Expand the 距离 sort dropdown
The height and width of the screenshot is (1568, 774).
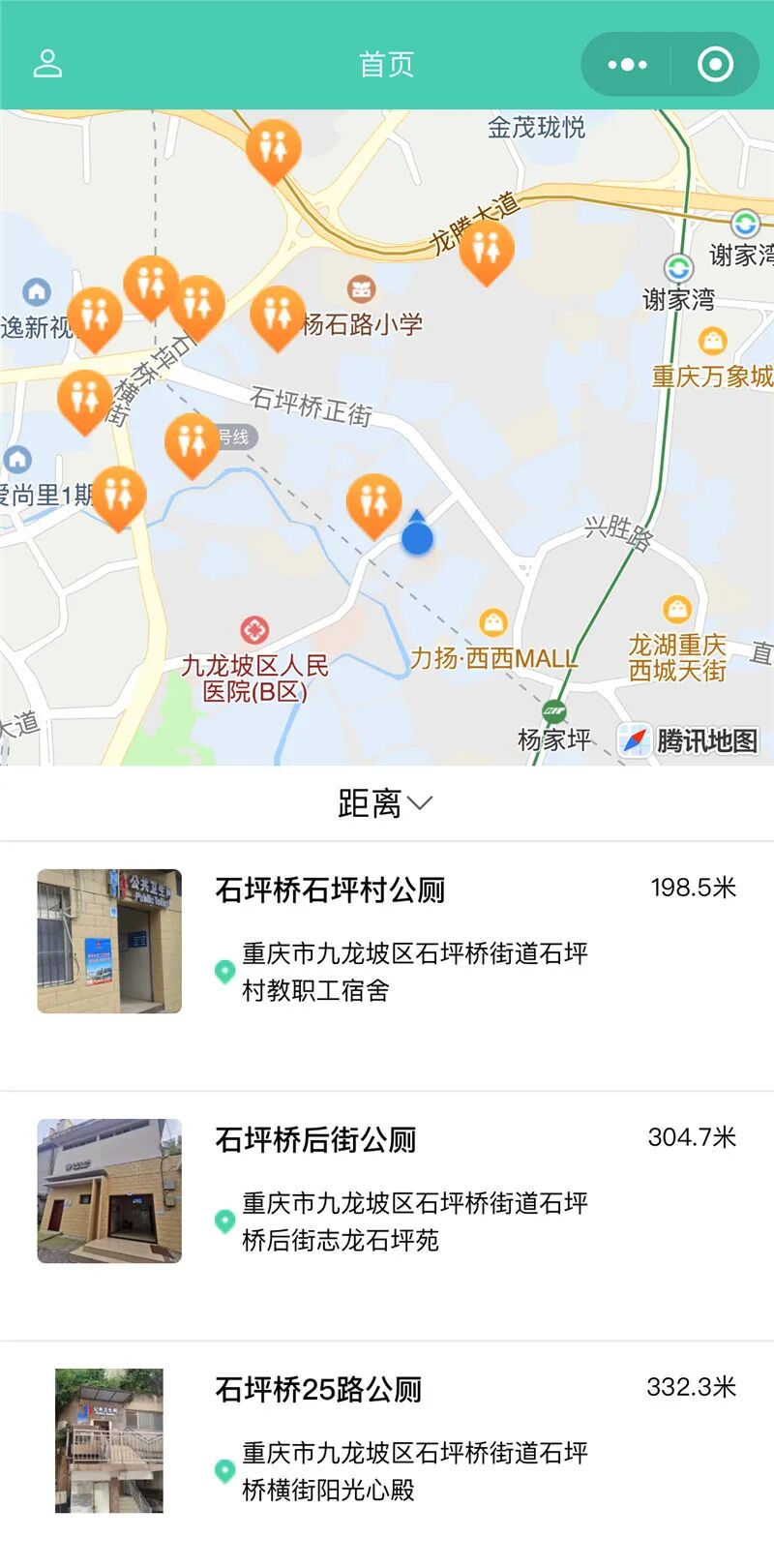(x=384, y=803)
